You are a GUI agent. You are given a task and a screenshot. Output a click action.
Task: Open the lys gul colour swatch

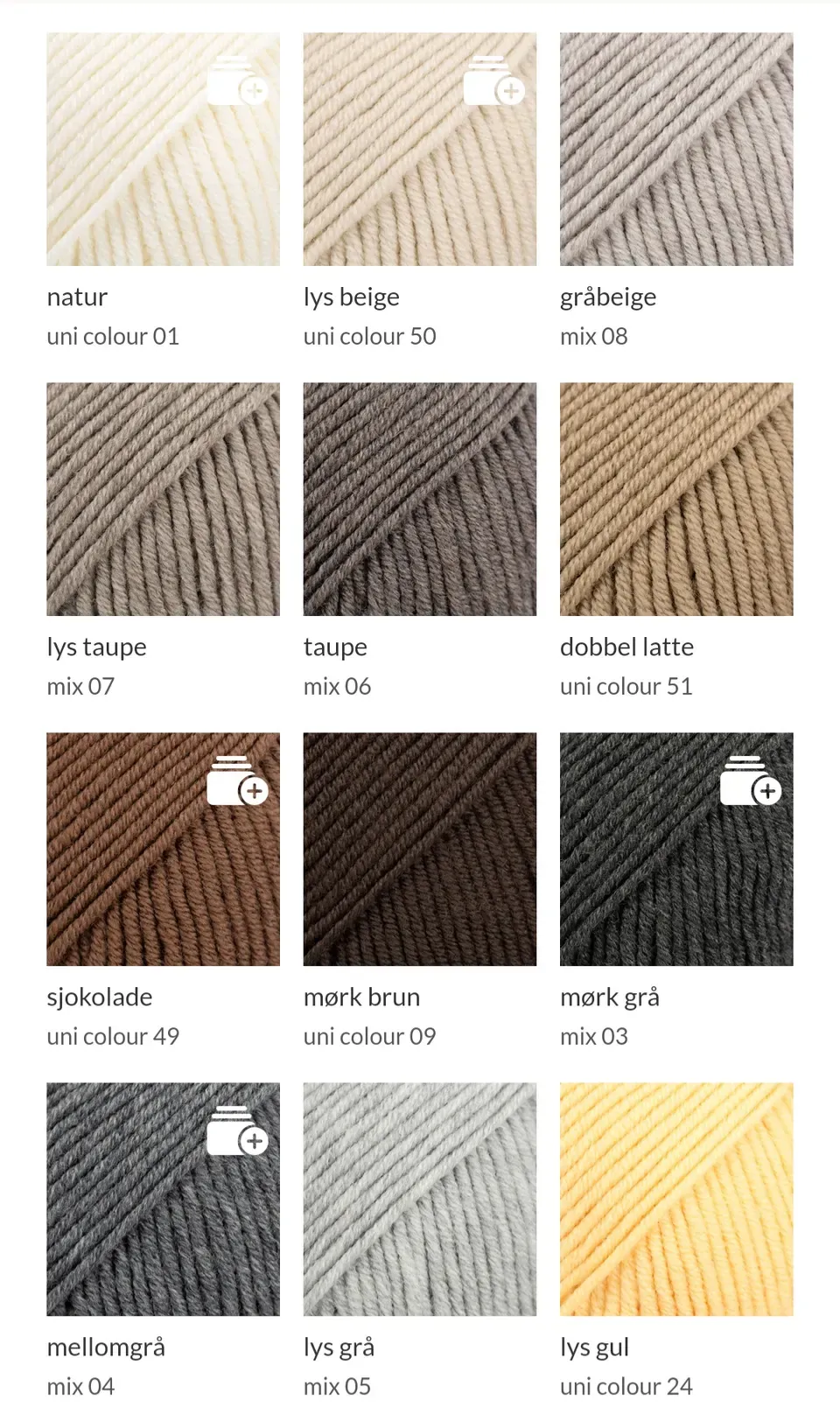[676, 1200]
